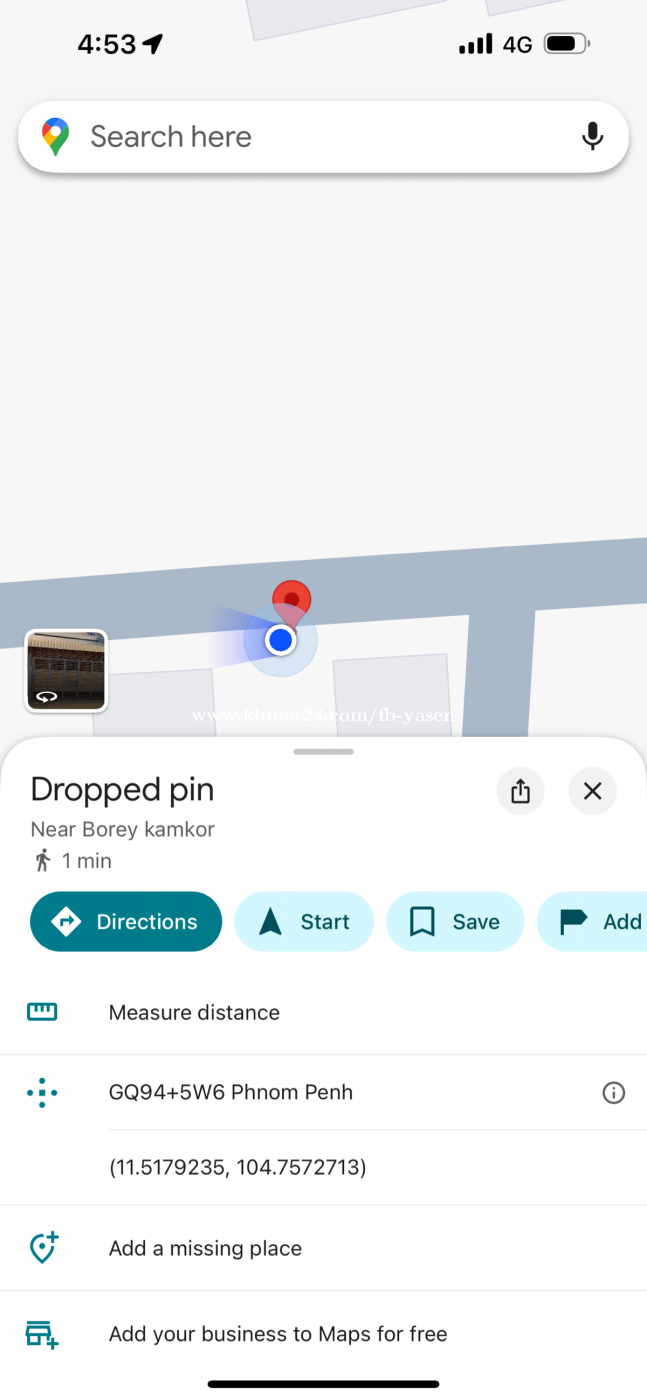The image size is (647, 1400).
Task: Open the Street View thumbnail
Action: pyautogui.click(x=66, y=671)
